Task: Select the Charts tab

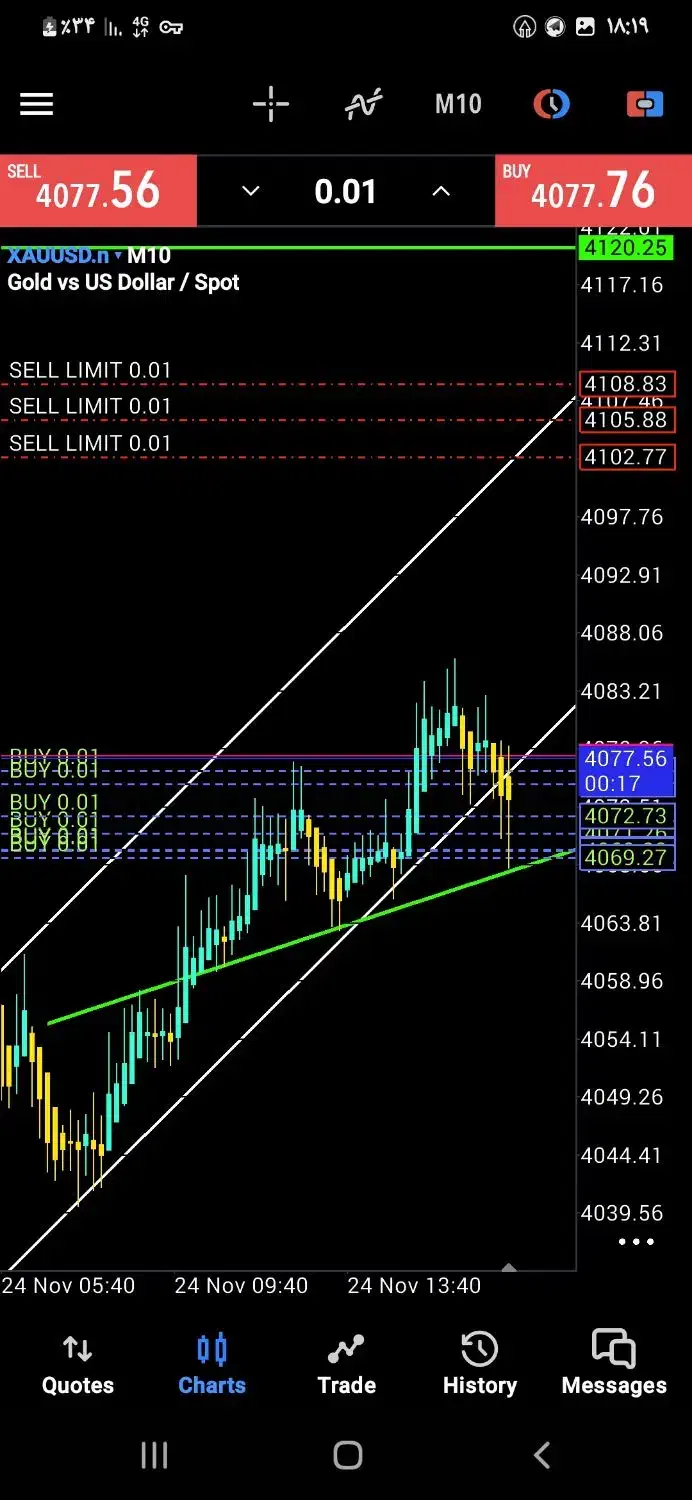Action: click(x=212, y=1365)
